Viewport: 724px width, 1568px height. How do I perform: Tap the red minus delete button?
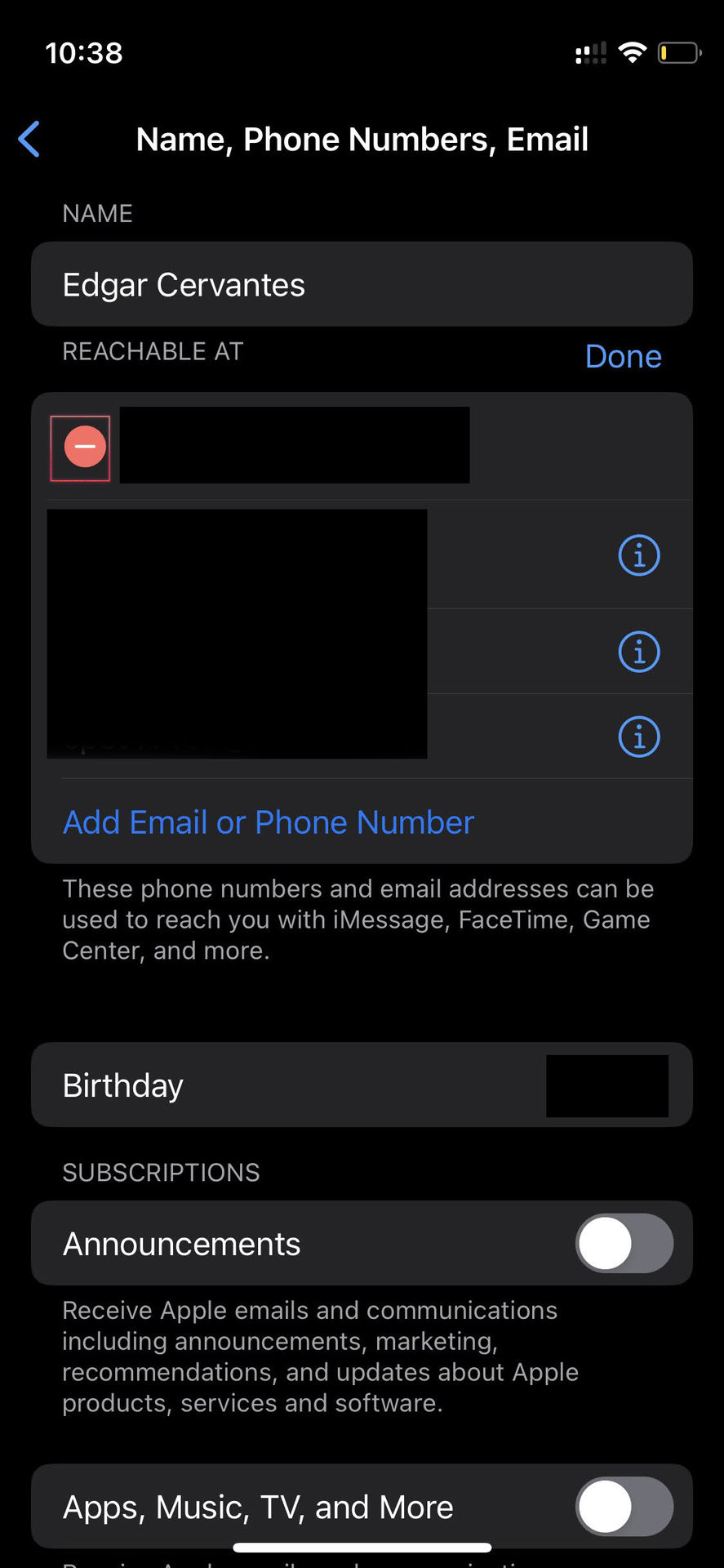pyautogui.click(x=85, y=447)
